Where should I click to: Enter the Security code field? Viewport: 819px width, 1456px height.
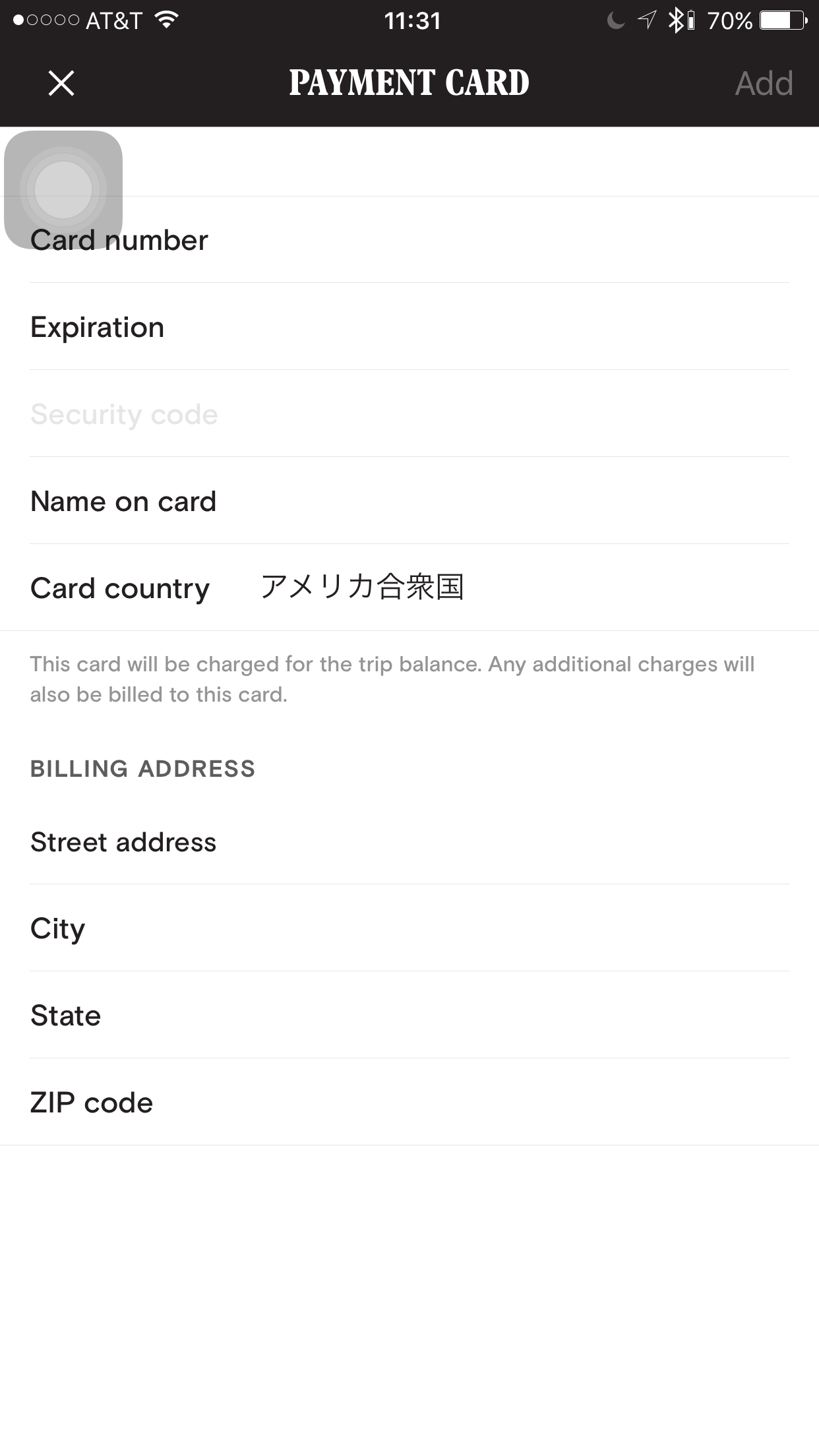click(x=409, y=414)
